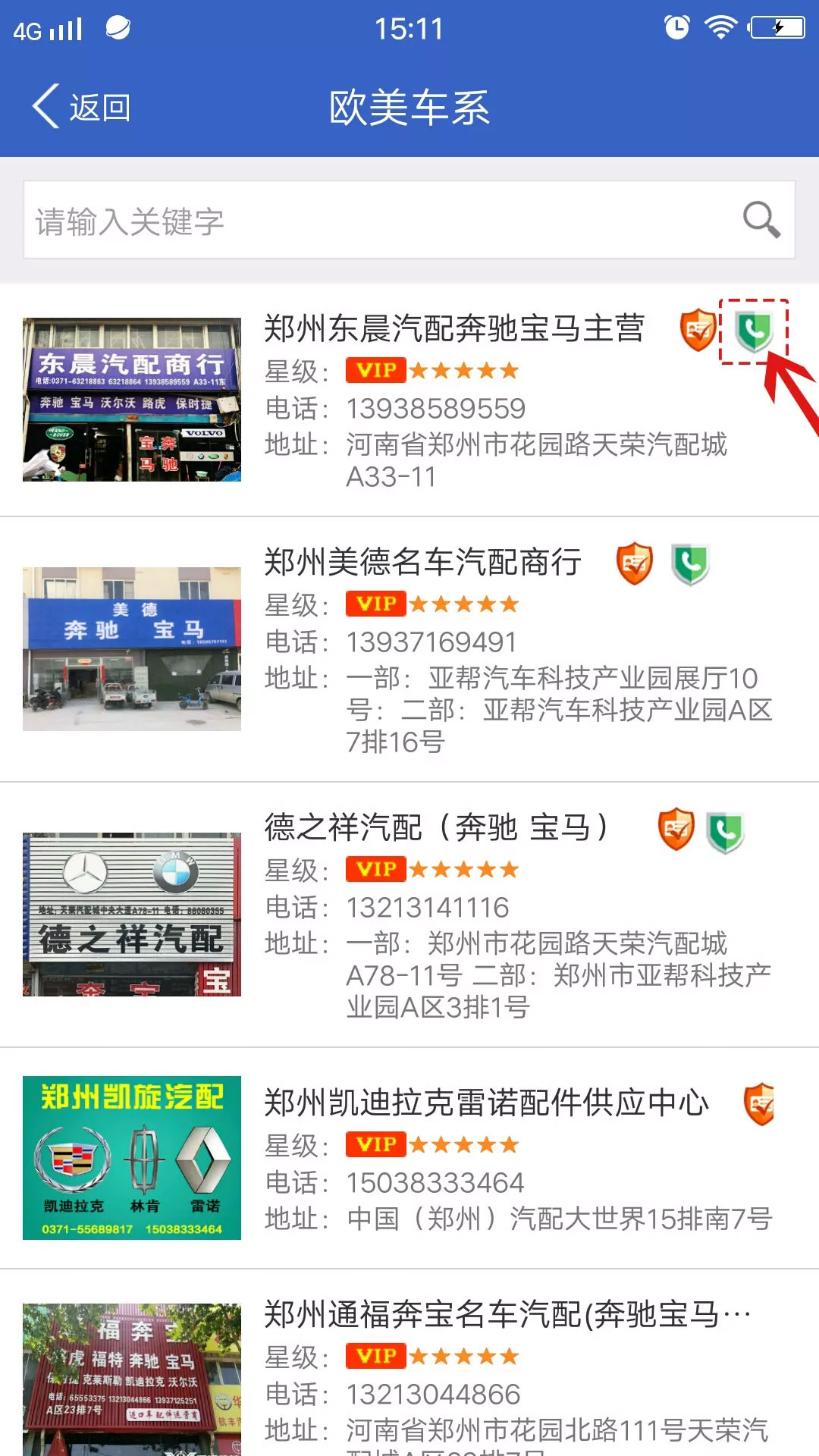The width and height of the screenshot is (819, 1456).
Task: Open the 郑州东晨汽配奔驰宝马主营 listing
Action: pyautogui.click(x=453, y=328)
